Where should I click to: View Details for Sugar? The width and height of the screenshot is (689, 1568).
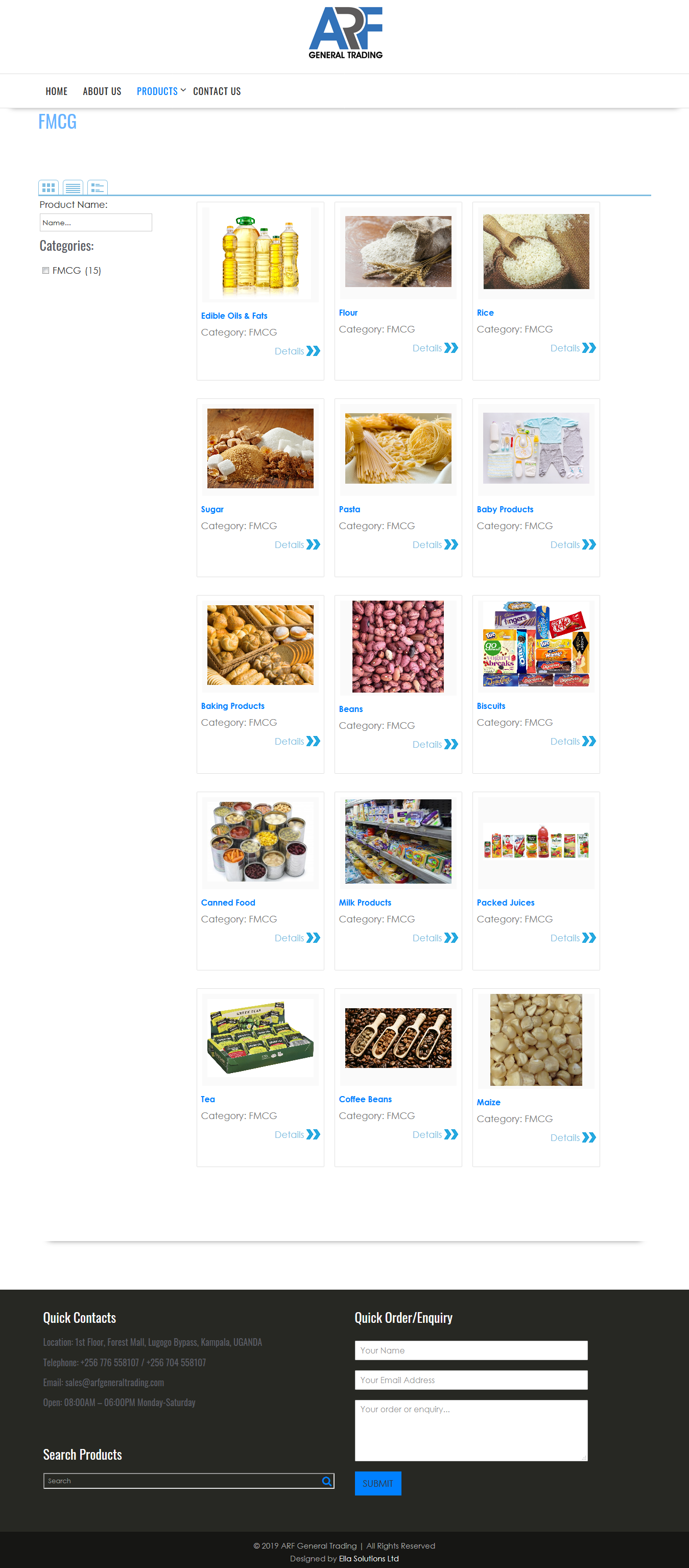(296, 545)
